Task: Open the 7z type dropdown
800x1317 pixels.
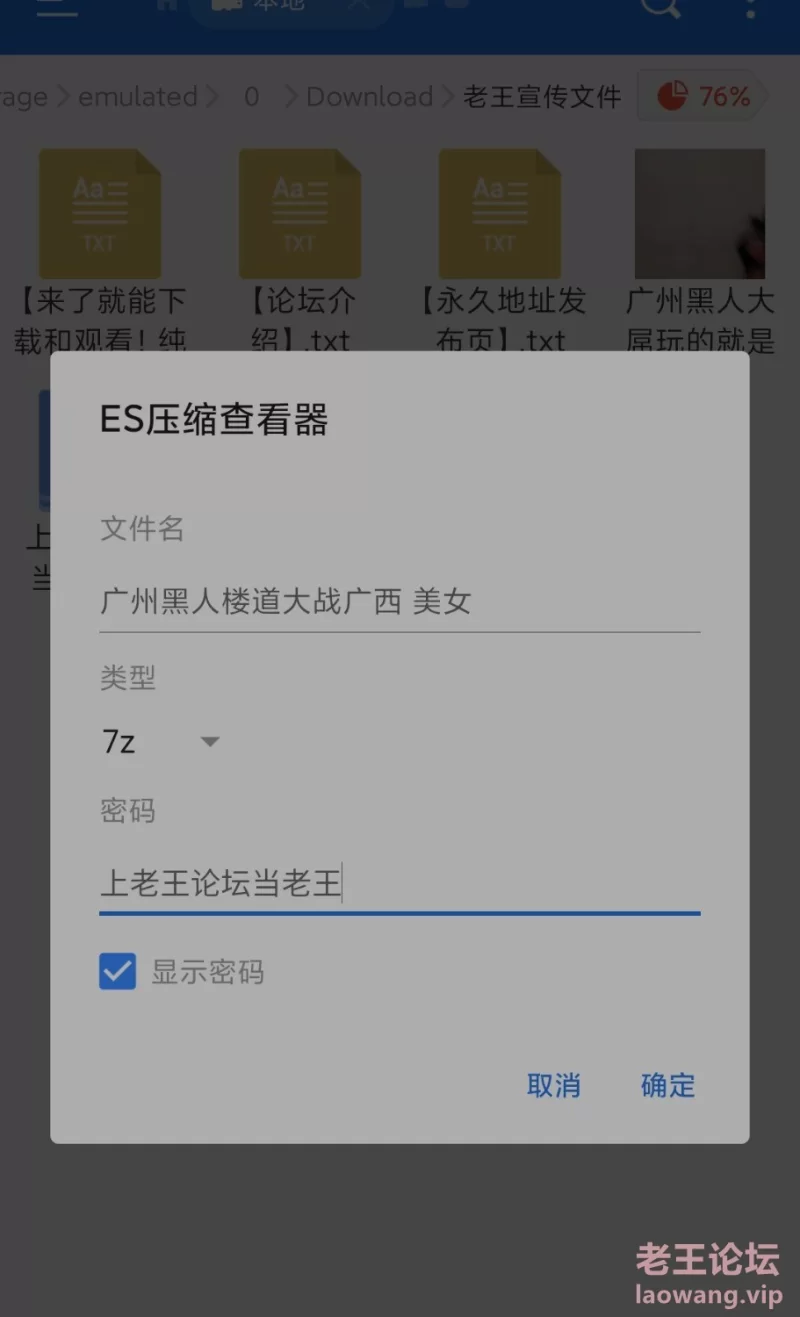Action: tap(162, 742)
